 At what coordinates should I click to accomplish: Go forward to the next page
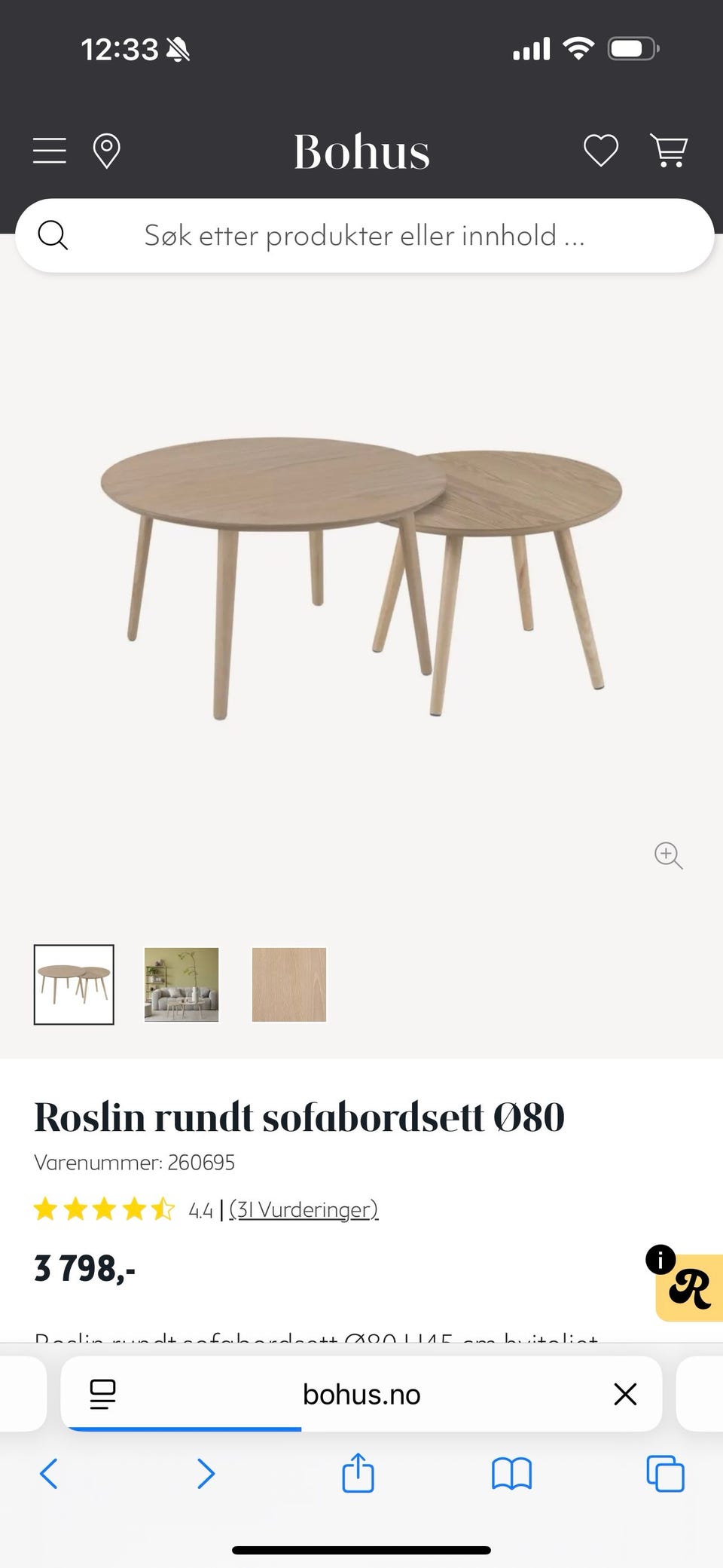[x=206, y=1473]
